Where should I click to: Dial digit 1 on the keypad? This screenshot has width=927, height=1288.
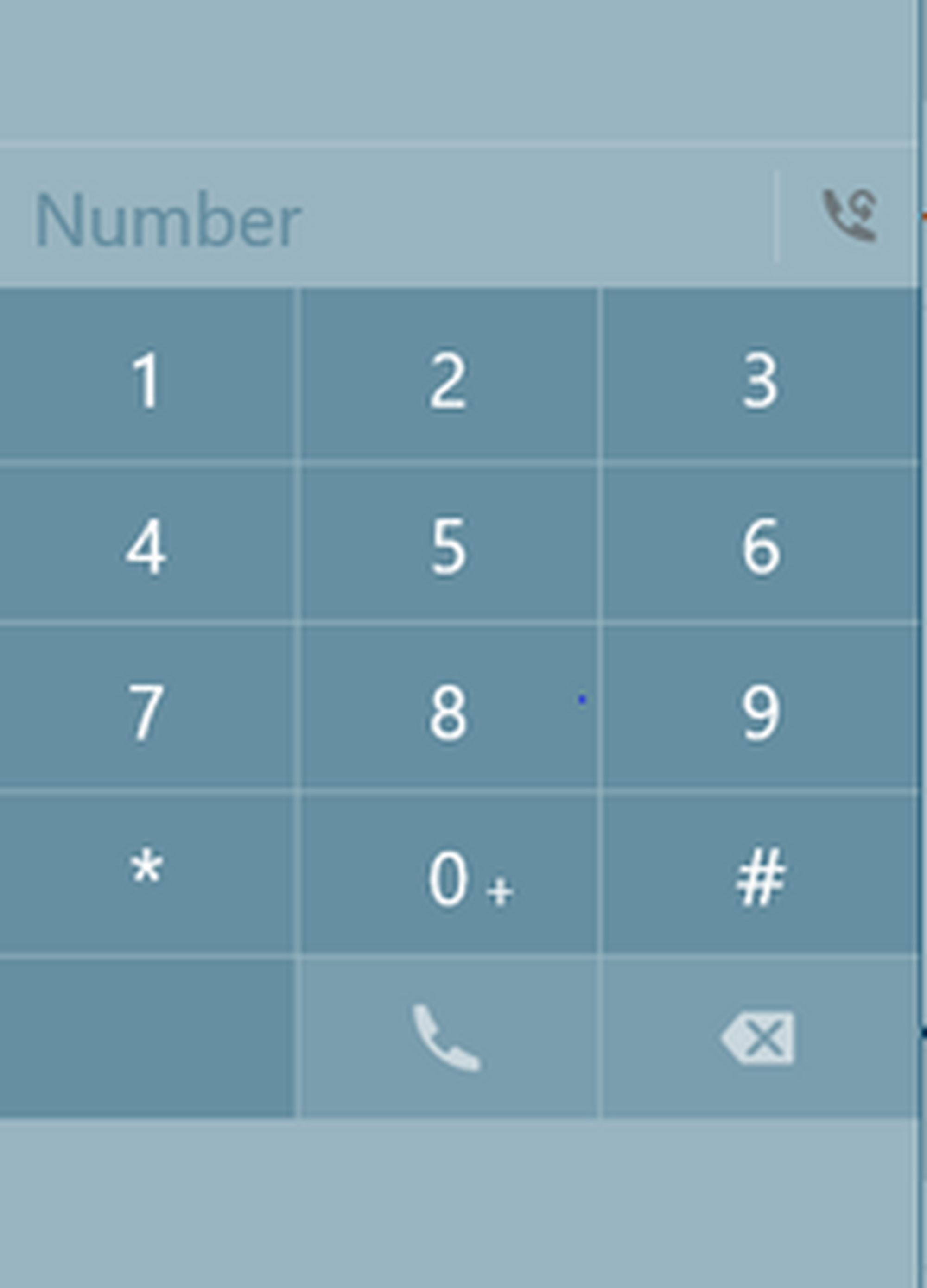click(x=146, y=379)
